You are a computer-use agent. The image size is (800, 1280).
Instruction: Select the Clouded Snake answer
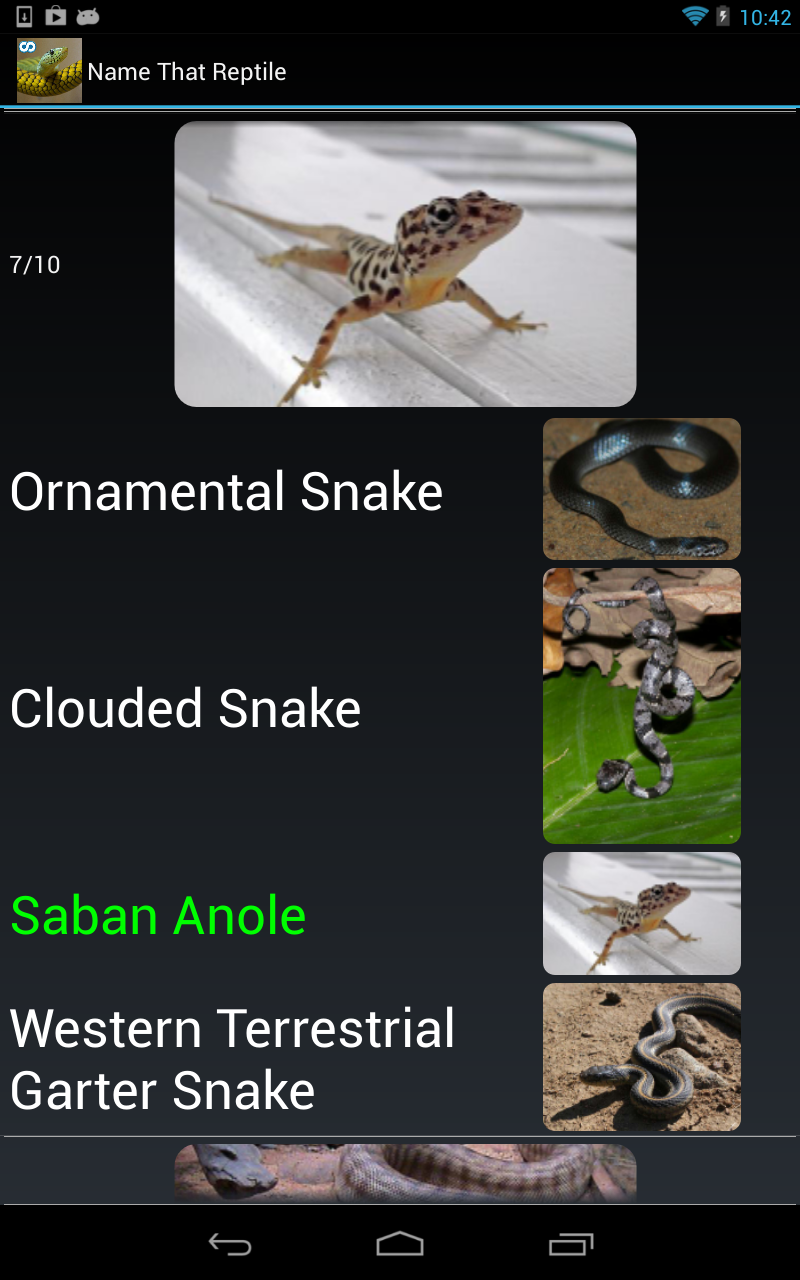pyautogui.click(x=185, y=709)
